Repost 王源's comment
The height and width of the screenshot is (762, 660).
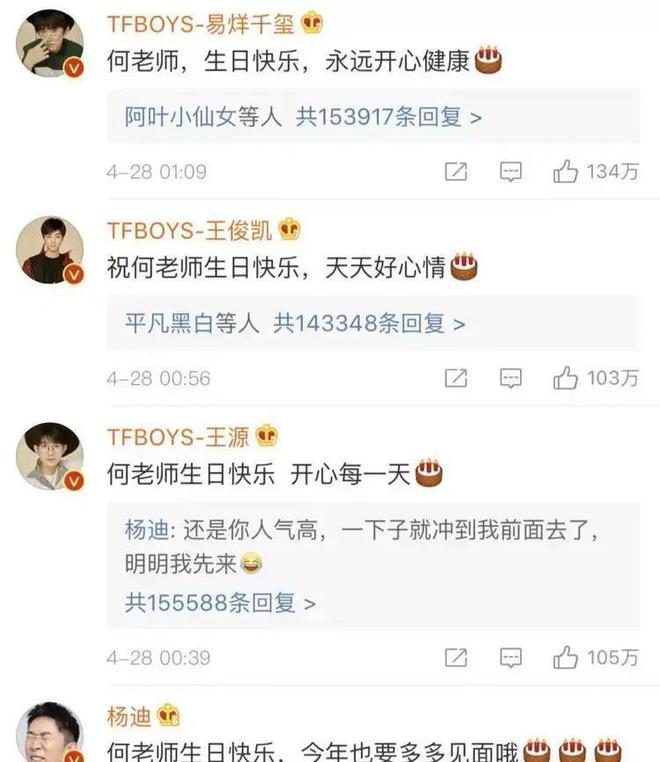tap(456, 658)
